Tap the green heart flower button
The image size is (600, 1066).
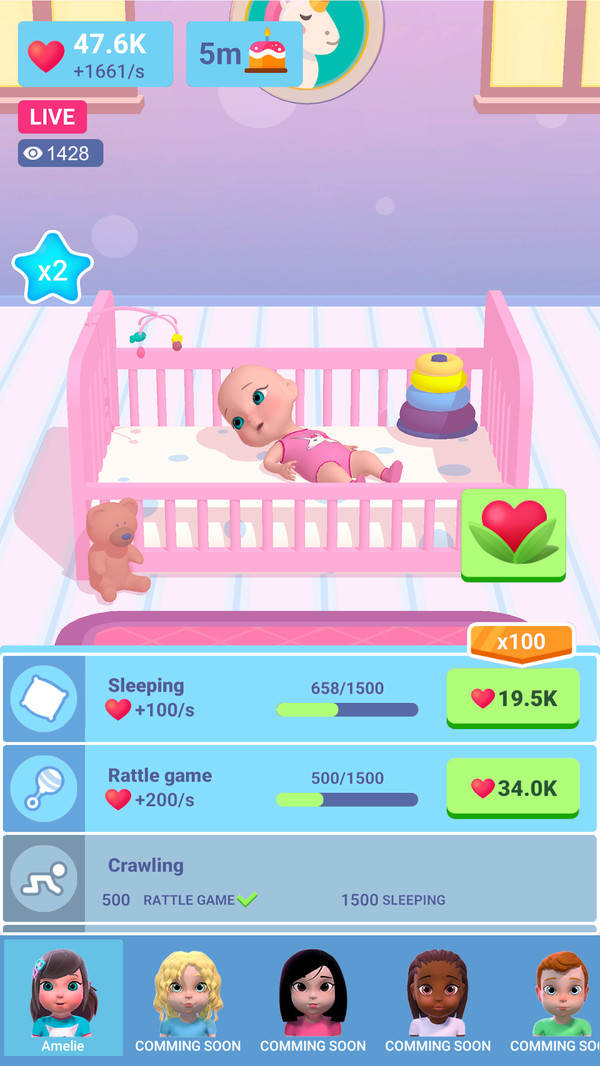click(513, 533)
